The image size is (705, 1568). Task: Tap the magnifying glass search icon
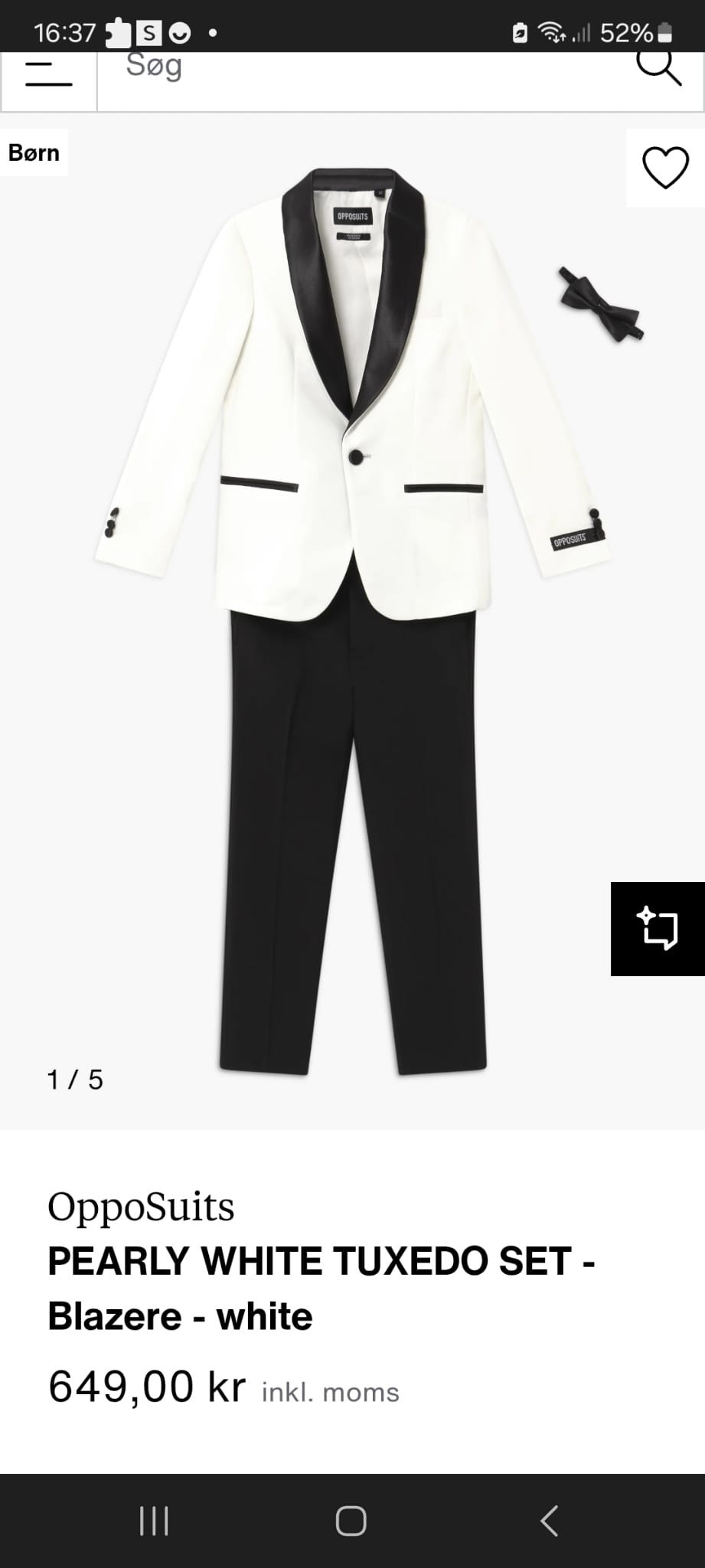659,69
